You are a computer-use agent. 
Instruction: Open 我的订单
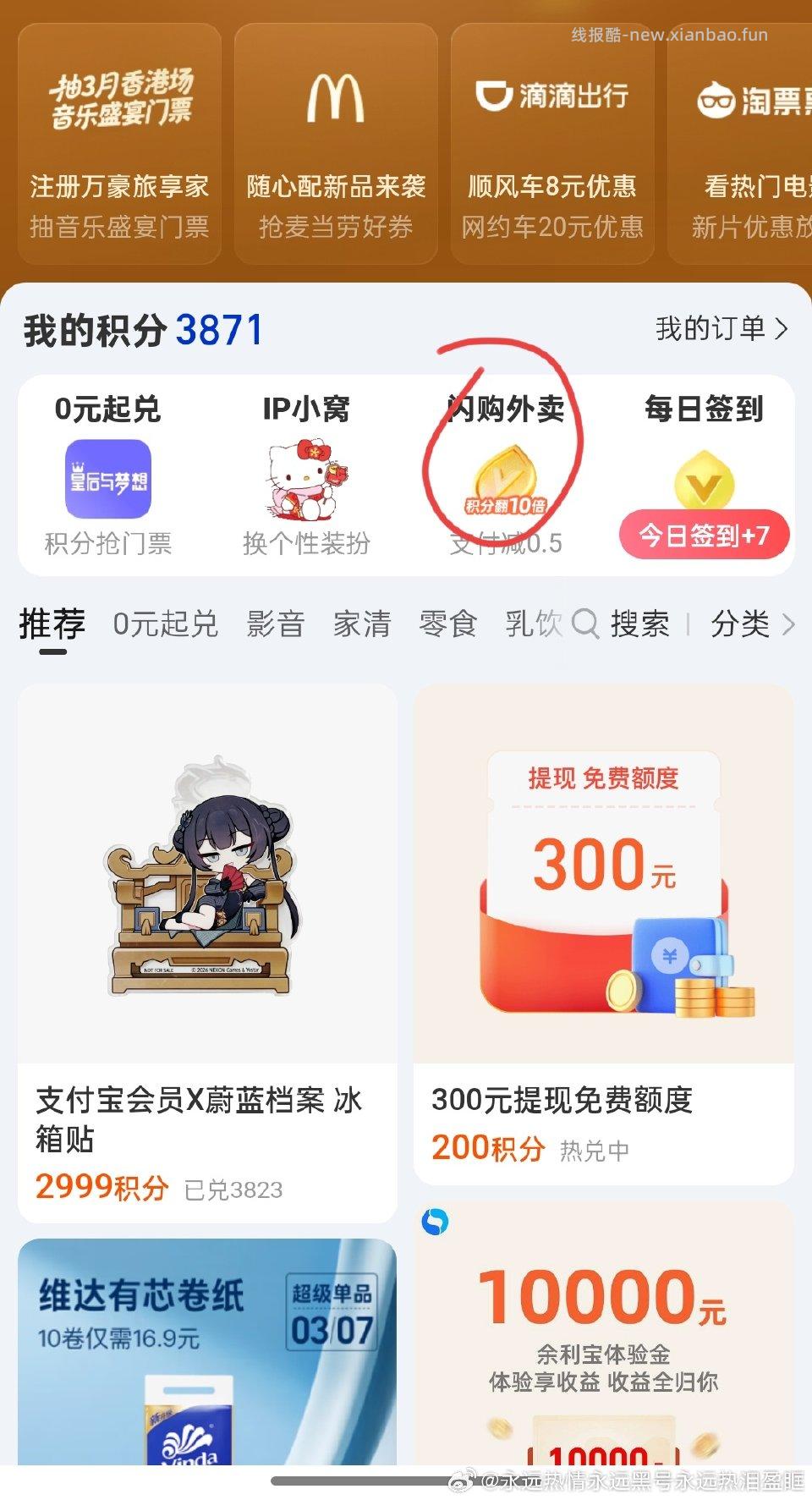coord(721,328)
